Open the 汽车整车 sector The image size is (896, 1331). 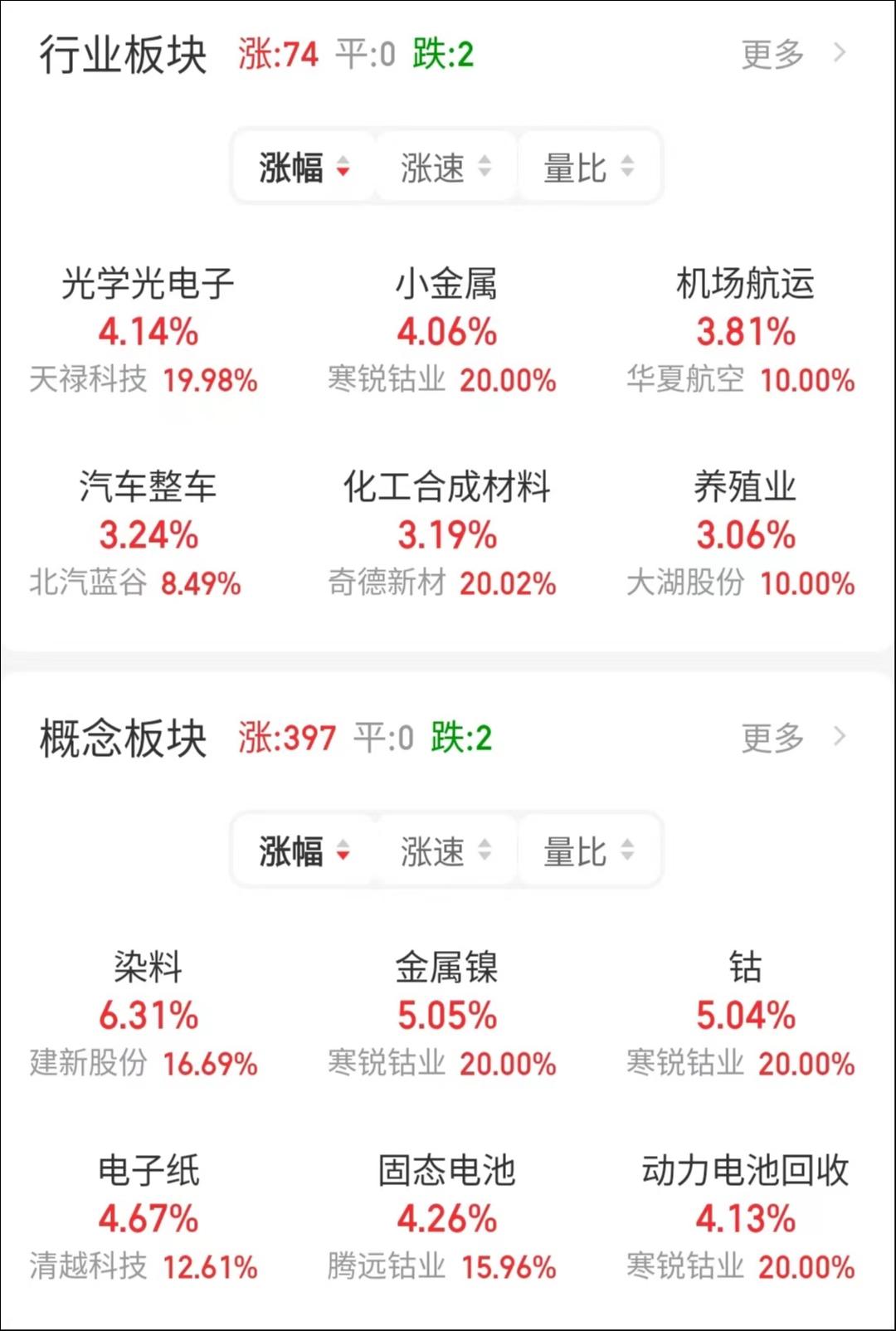(x=148, y=534)
